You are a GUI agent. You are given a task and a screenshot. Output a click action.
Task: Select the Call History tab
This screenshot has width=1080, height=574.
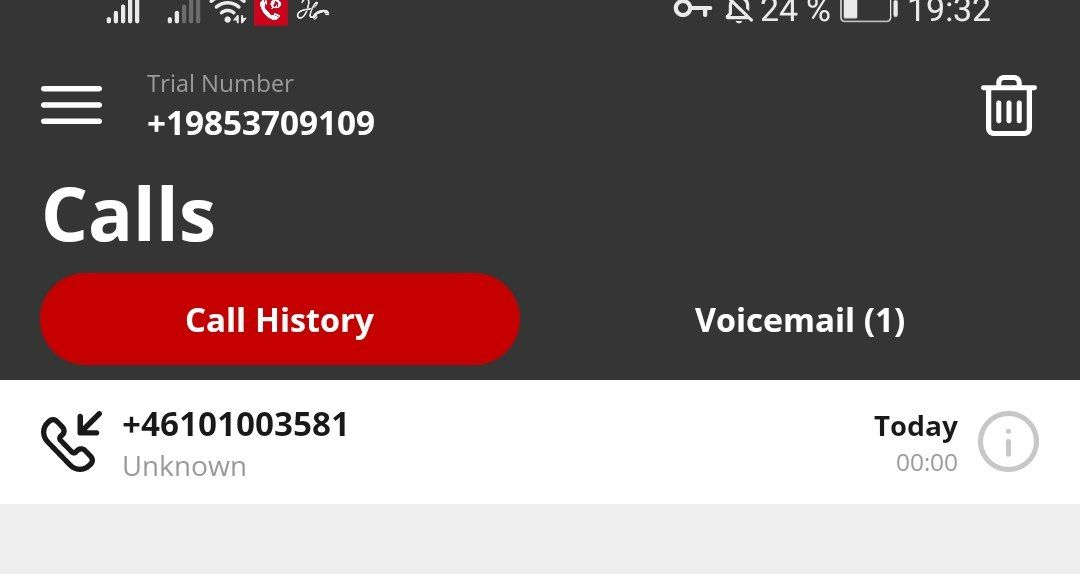280,320
